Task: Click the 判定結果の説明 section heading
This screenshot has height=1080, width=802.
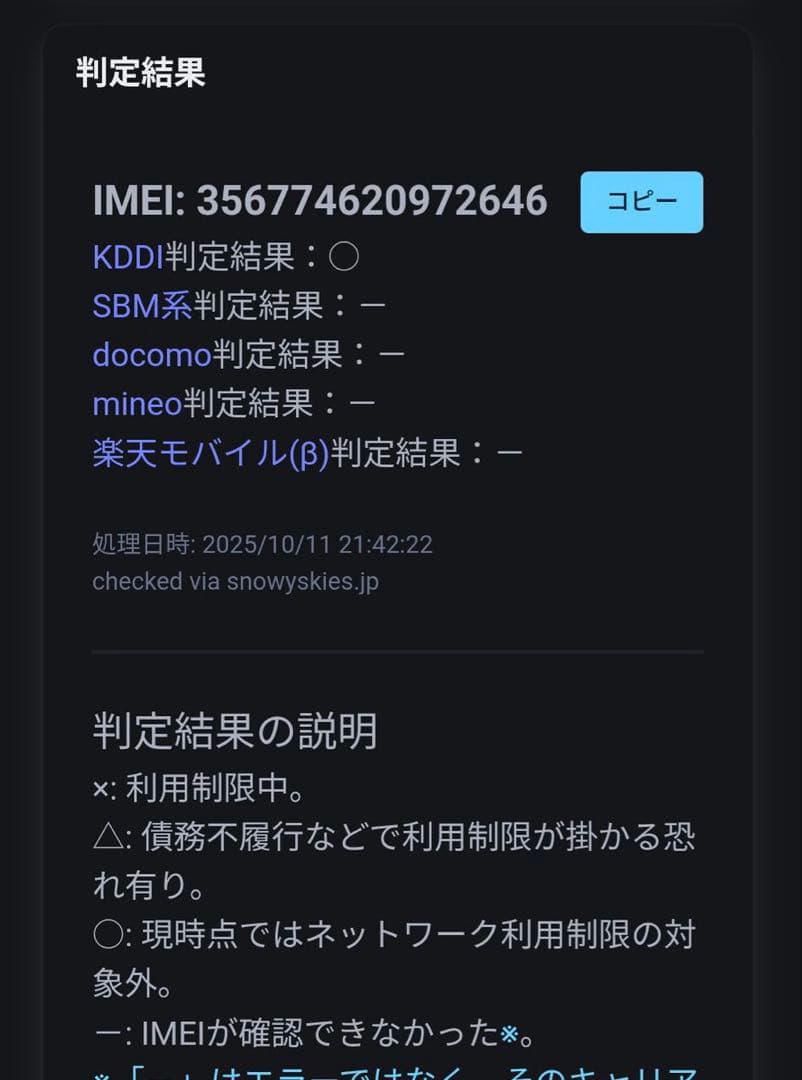Action: pyautogui.click(x=234, y=733)
